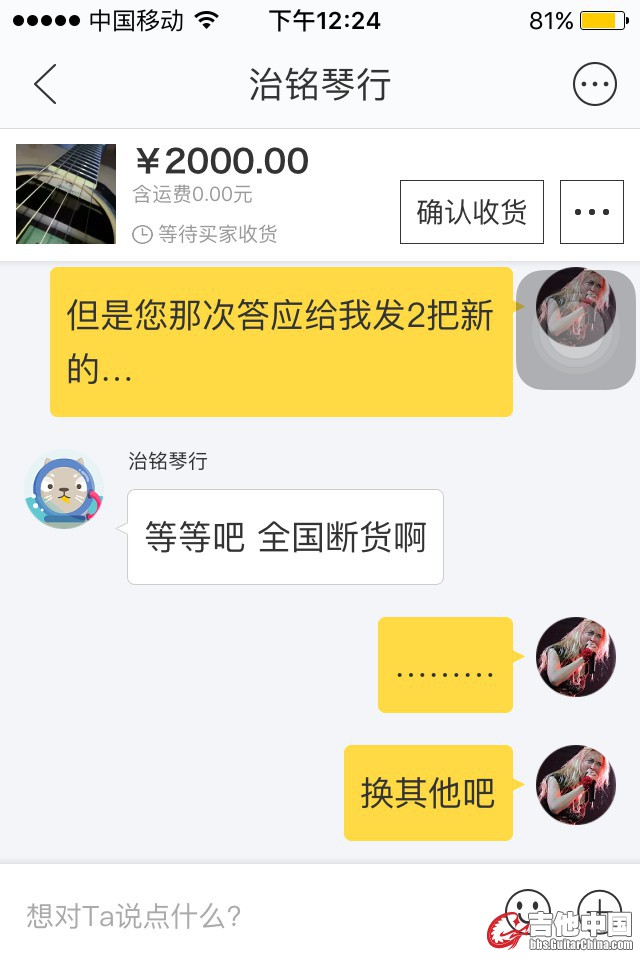Image resolution: width=640 pixels, height=960 pixels.
Task: Open more order actions beside 确认收货
Action: (x=592, y=212)
